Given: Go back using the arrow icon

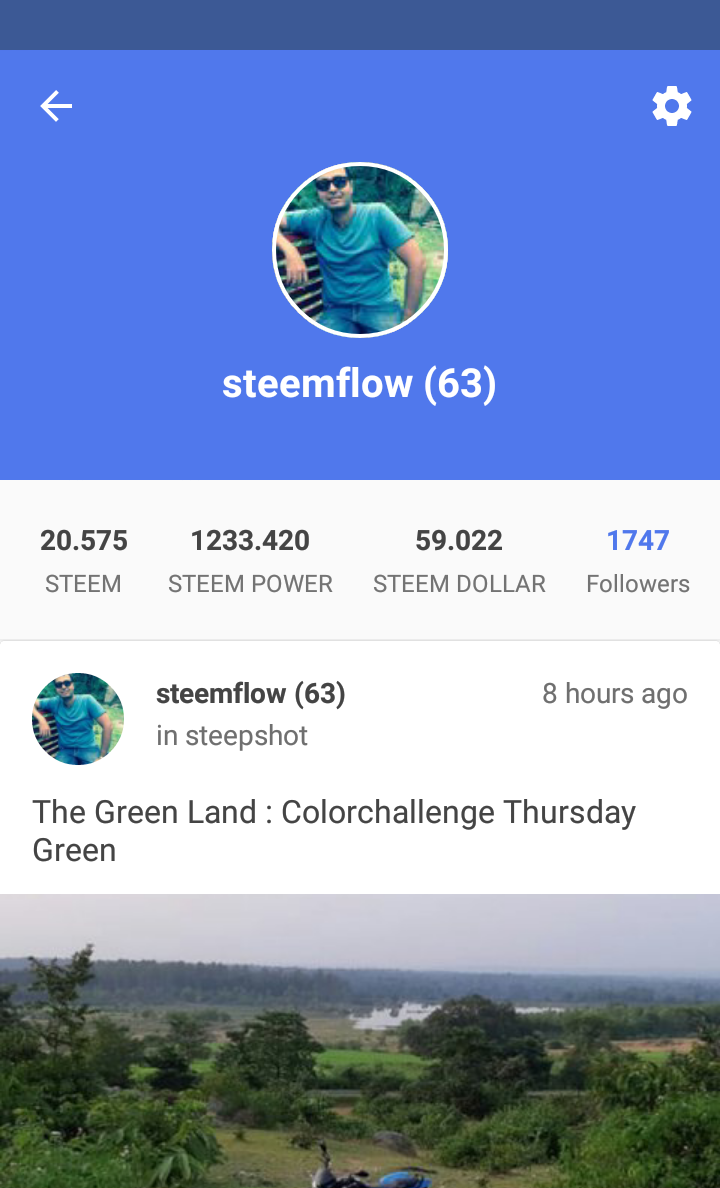Looking at the screenshot, I should (x=56, y=106).
